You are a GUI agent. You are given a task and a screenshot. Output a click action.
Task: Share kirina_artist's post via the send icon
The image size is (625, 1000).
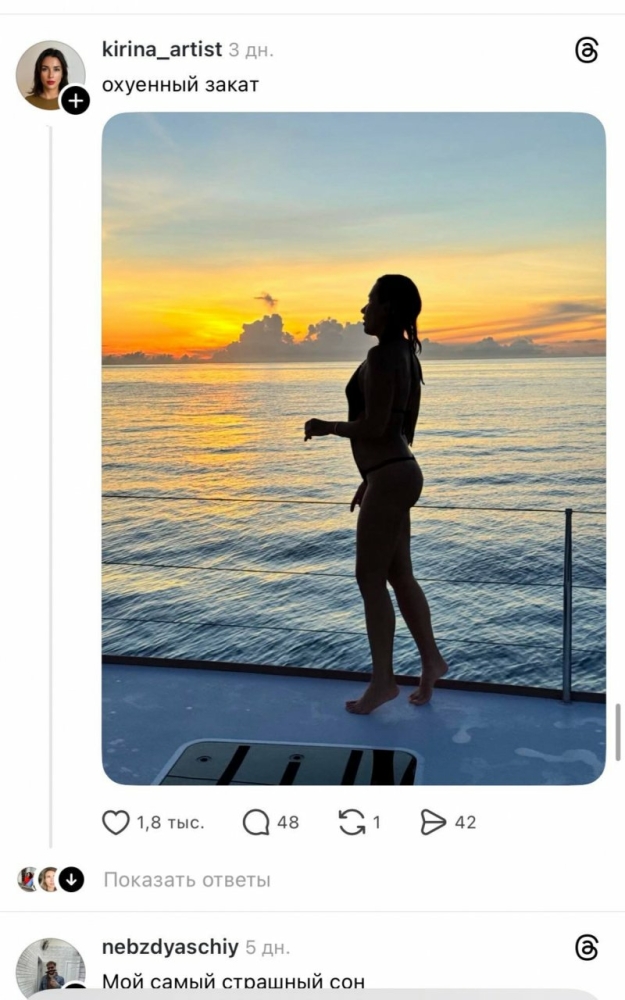click(433, 823)
